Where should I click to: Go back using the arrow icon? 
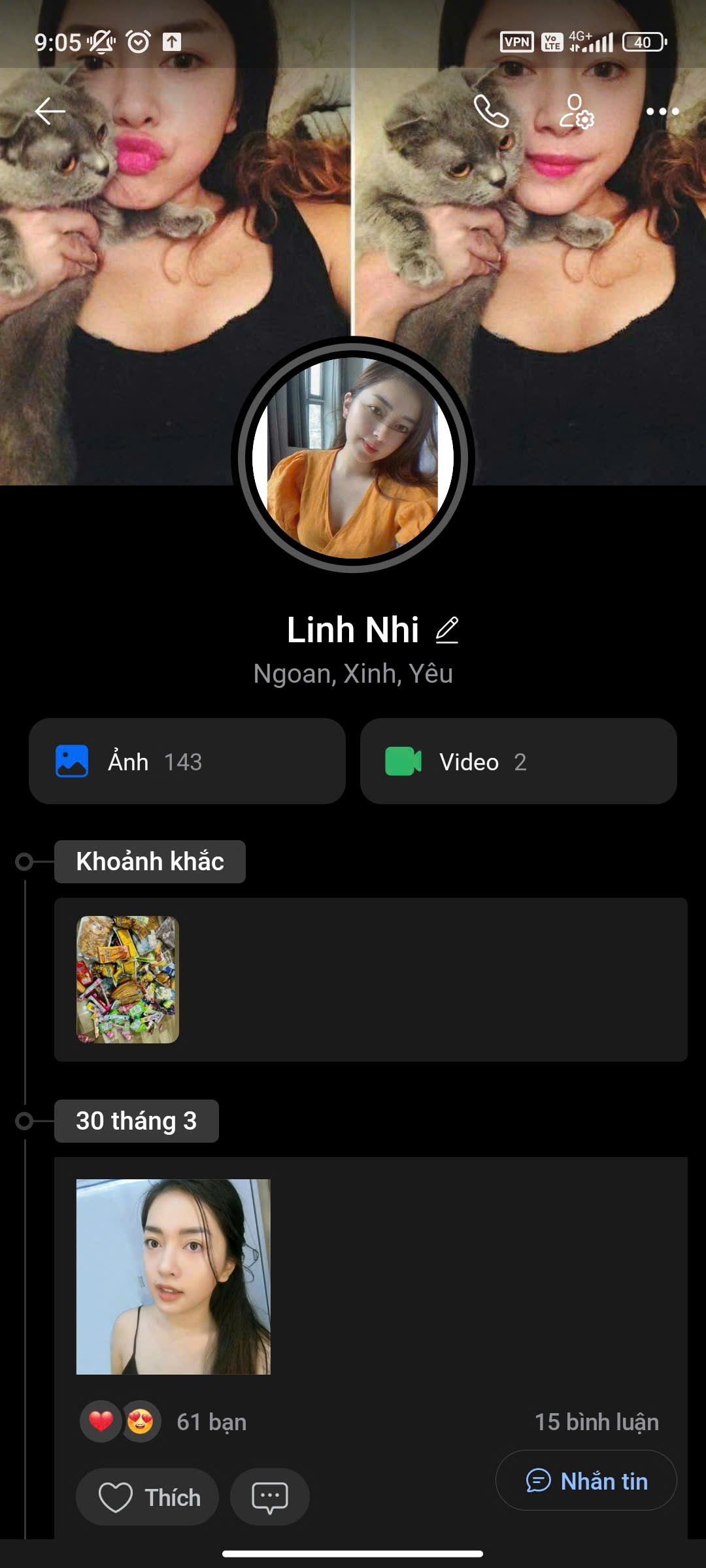tap(50, 111)
